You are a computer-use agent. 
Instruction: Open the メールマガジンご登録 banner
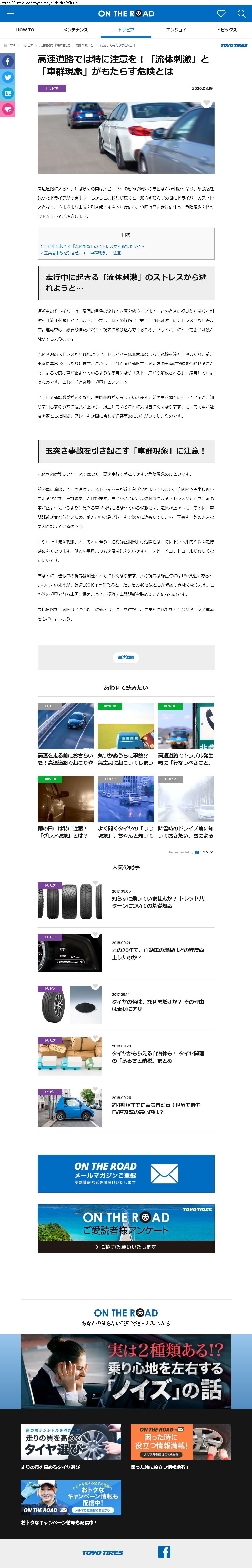tap(126, 1174)
